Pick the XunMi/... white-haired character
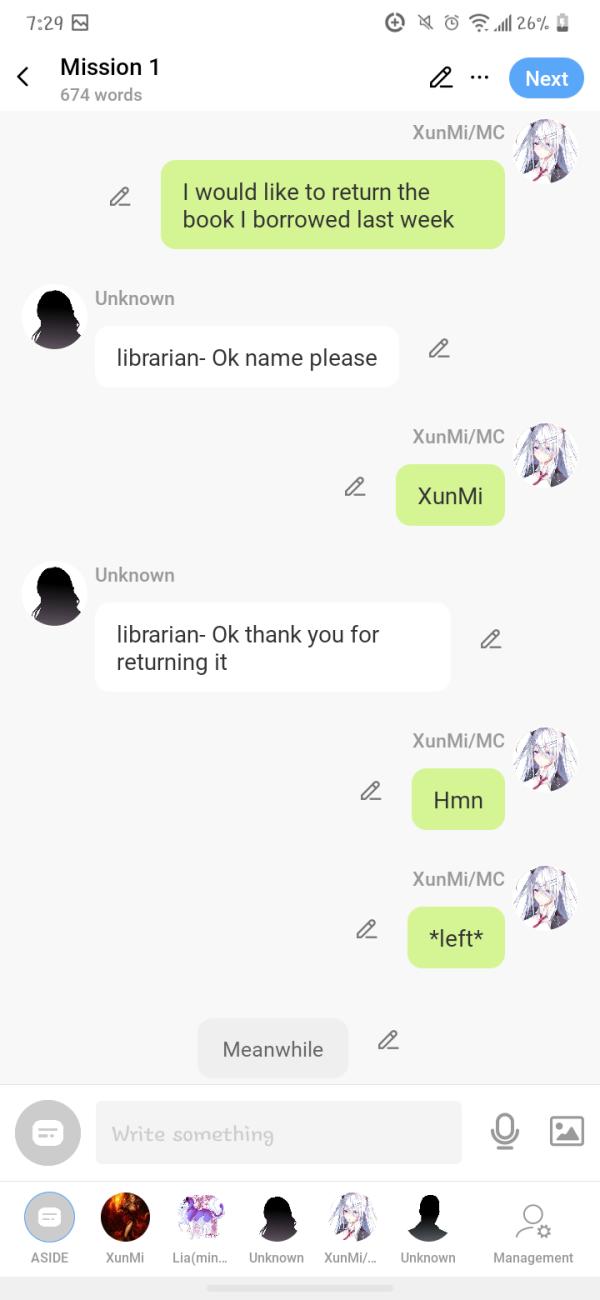 click(351, 1217)
